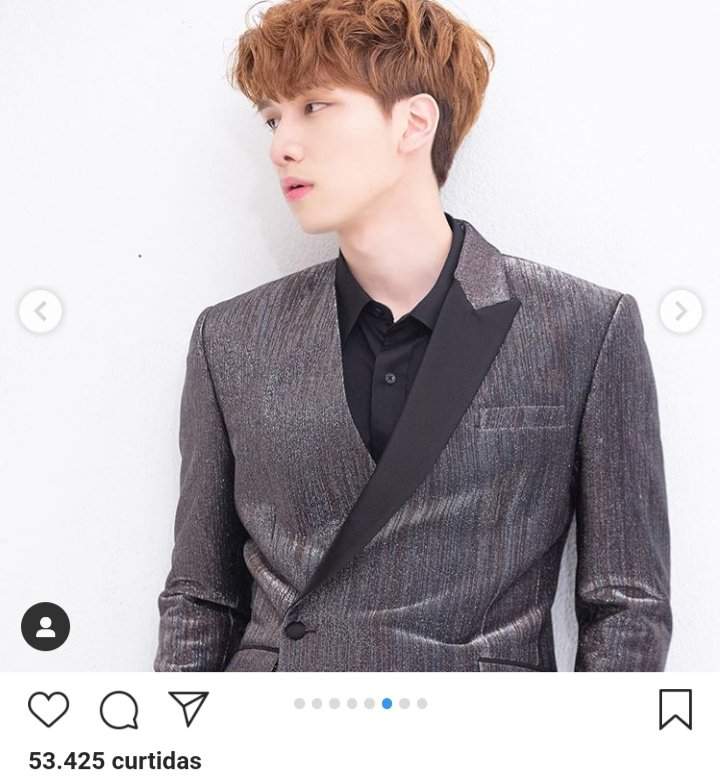
Task: Share the post with the paper plane icon
Action: coord(187,708)
